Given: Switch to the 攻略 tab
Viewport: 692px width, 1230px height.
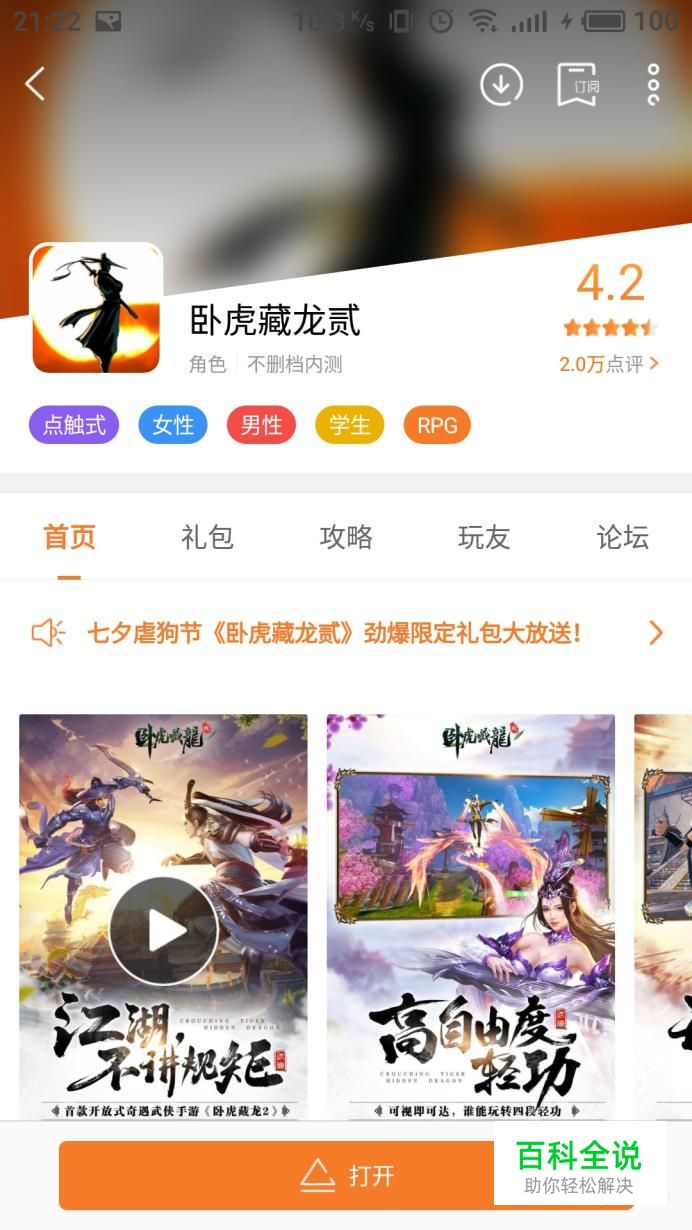Looking at the screenshot, I should tap(346, 537).
